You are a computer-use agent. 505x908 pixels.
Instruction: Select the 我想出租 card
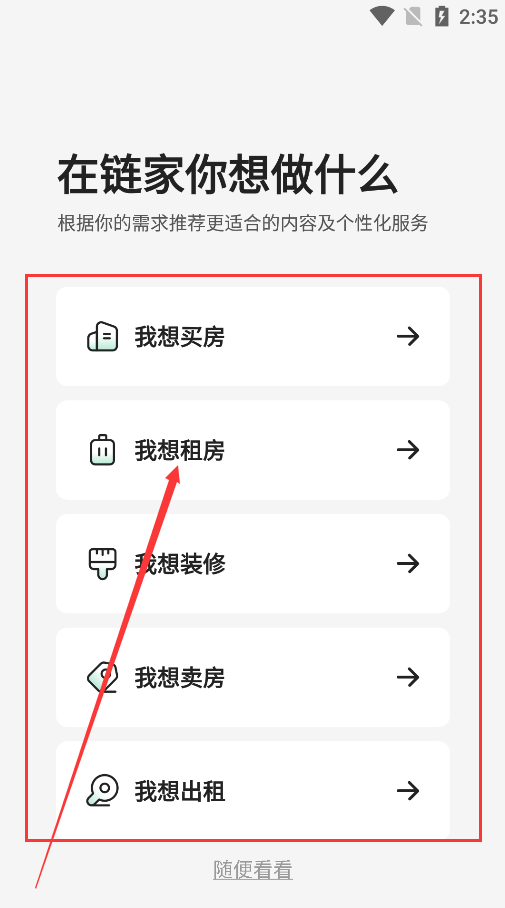(252, 790)
